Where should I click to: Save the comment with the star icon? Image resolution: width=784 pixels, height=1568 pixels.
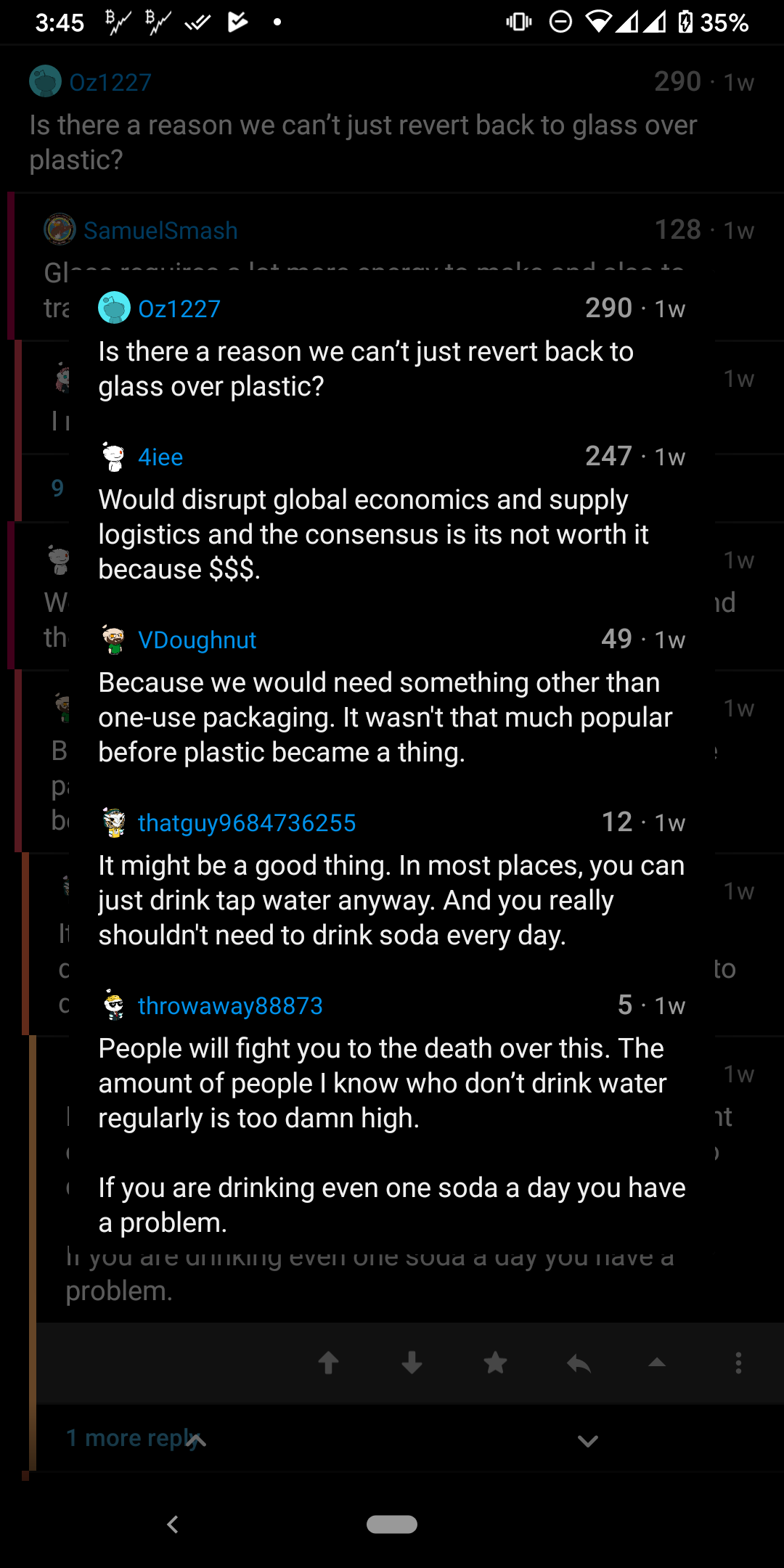[x=496, y=1363]
